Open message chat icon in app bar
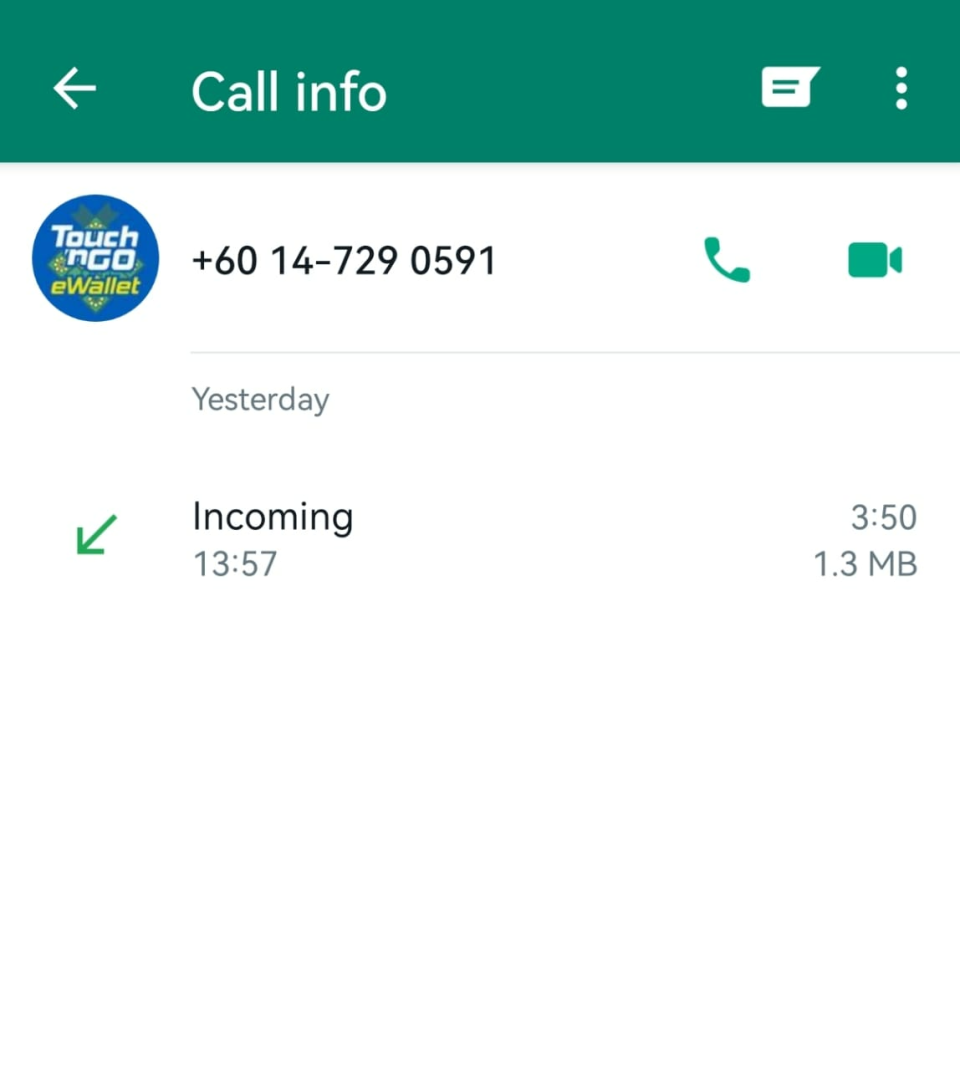The height and width of the screenshot is (1070, 960). coord(789,89)
